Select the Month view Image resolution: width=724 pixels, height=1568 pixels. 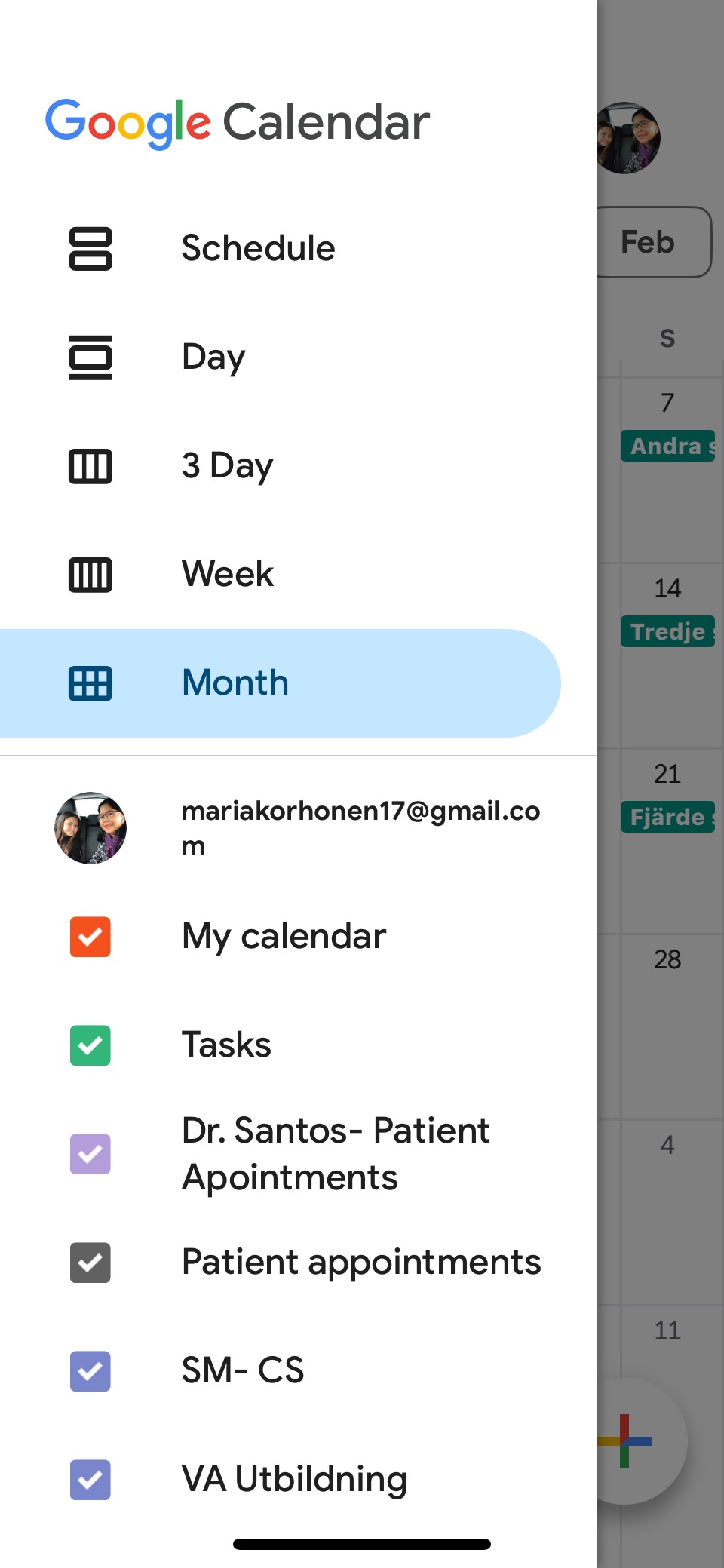point(234,683)
